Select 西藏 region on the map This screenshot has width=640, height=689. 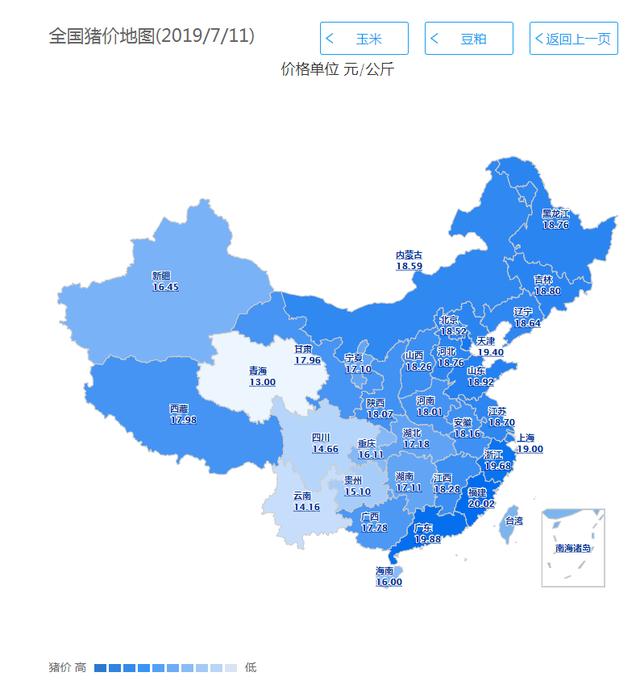pyautogui.click(x=183, y=414)
